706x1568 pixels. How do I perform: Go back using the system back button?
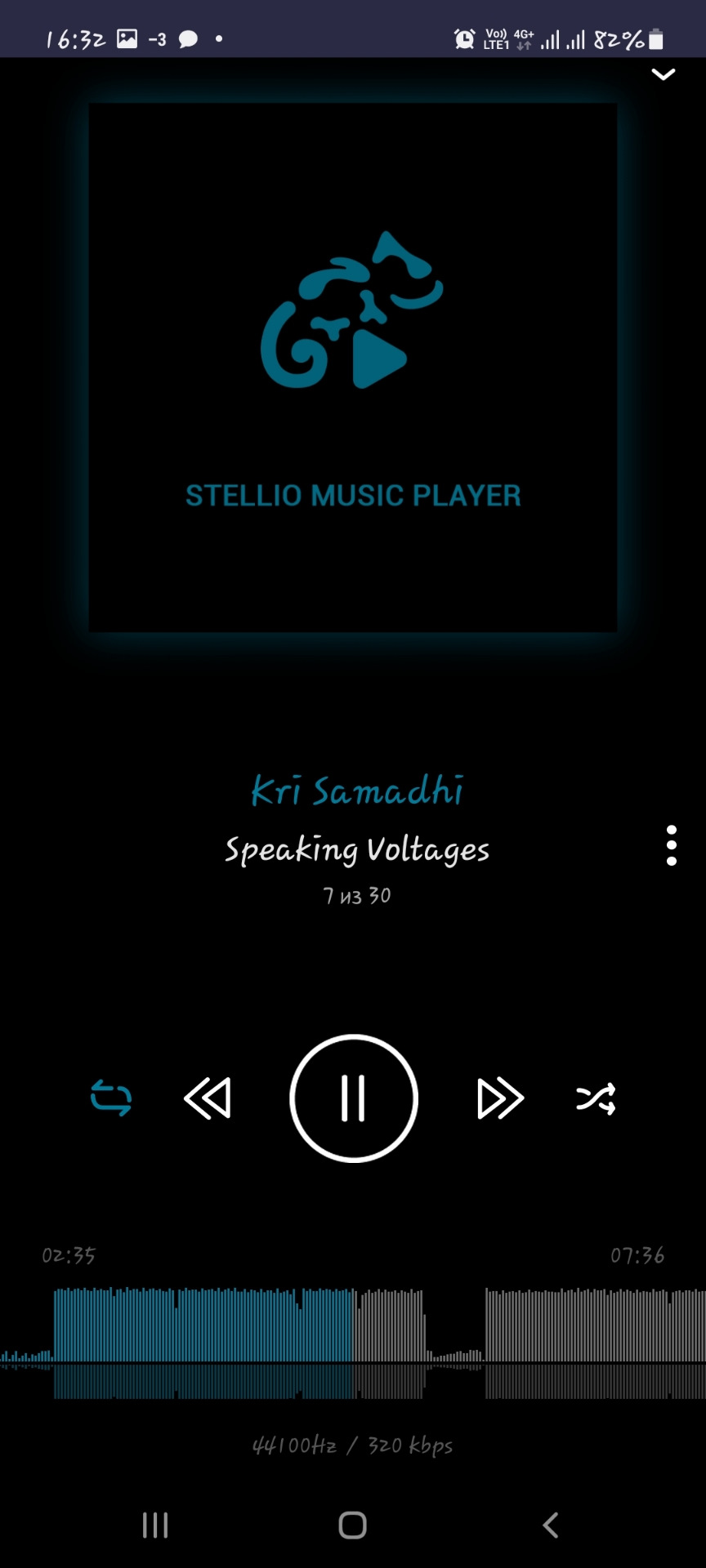click(551, 1525)
